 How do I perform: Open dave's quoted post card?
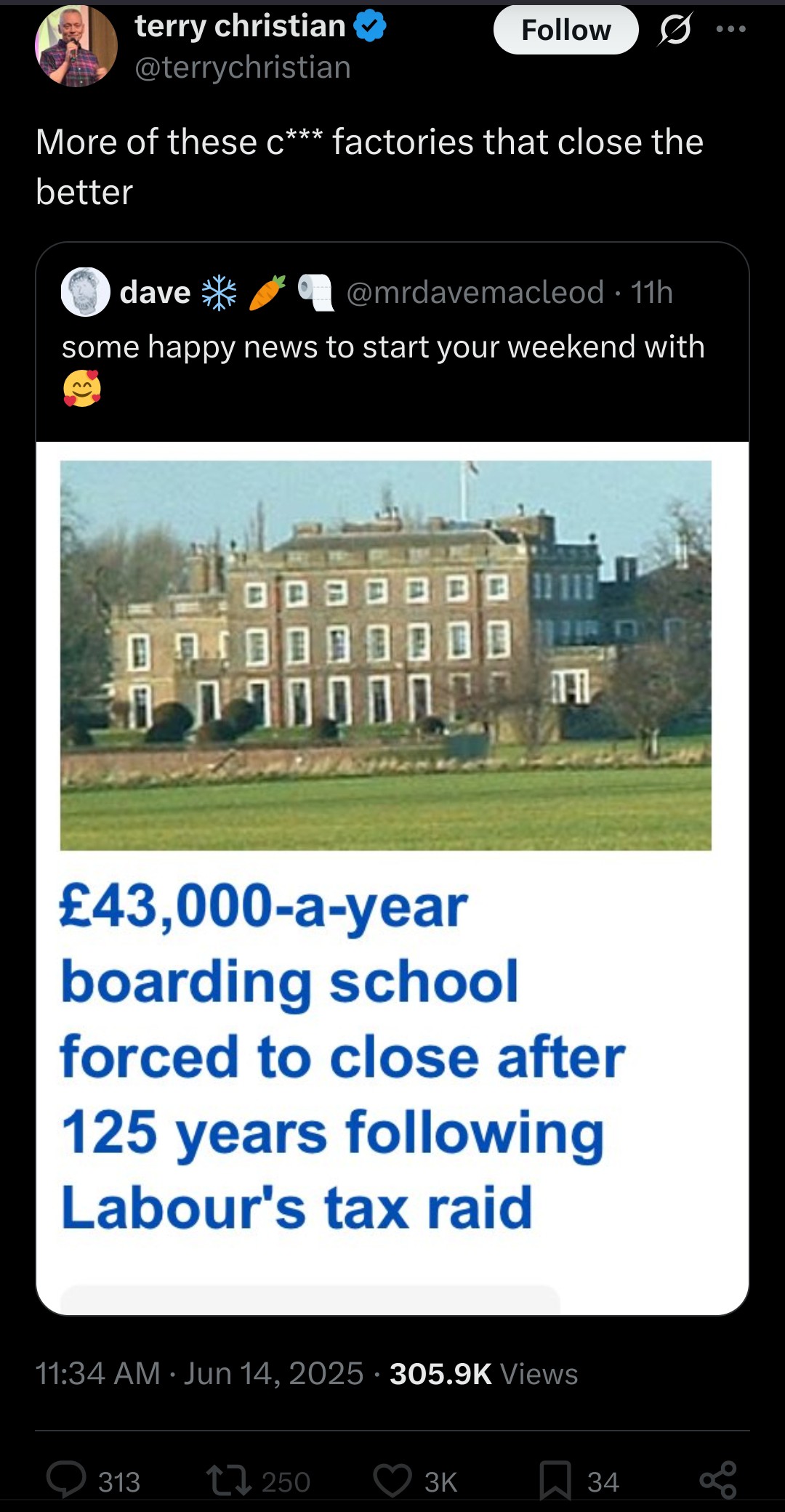click(x=392, y=778)
